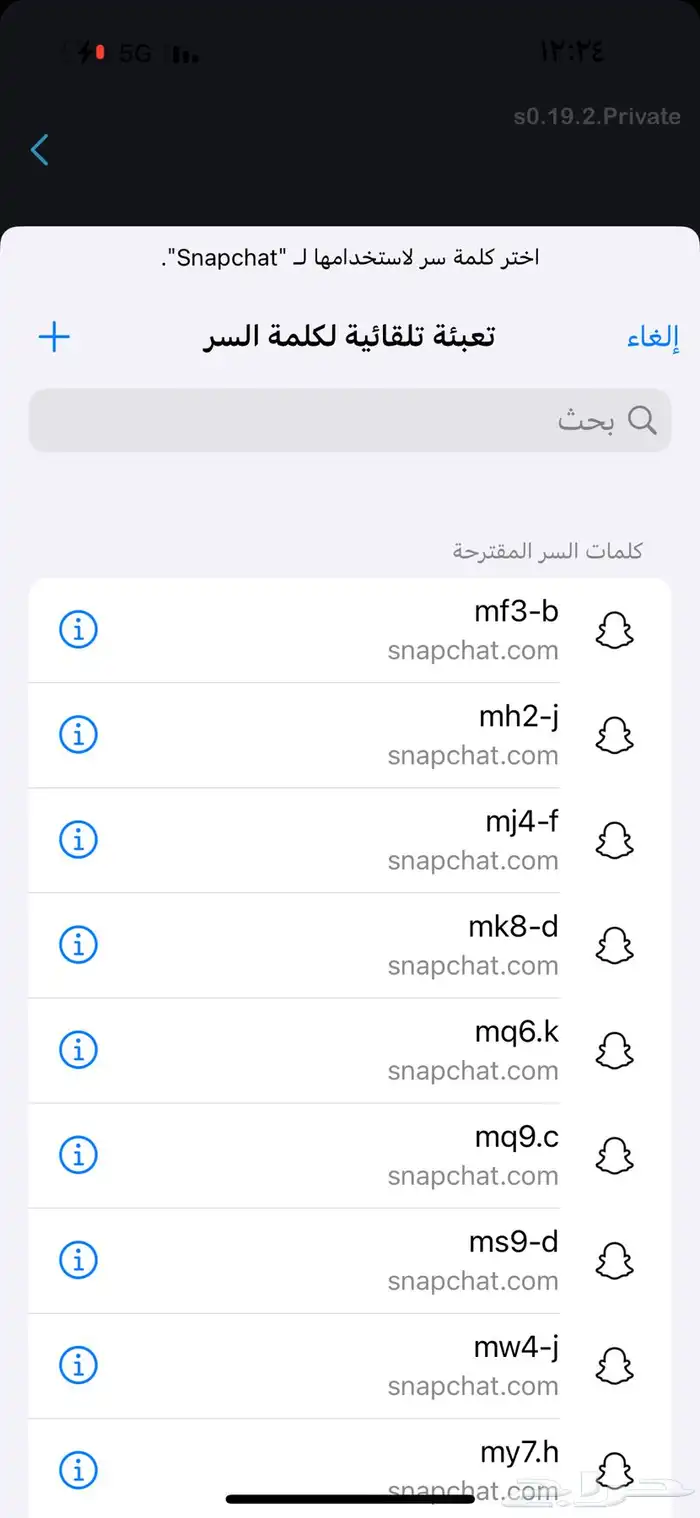Image resolution: width=700 pixels, height=1518 pixels.
Task: Open info for the mf3-b account
Action: click(78, 630)
